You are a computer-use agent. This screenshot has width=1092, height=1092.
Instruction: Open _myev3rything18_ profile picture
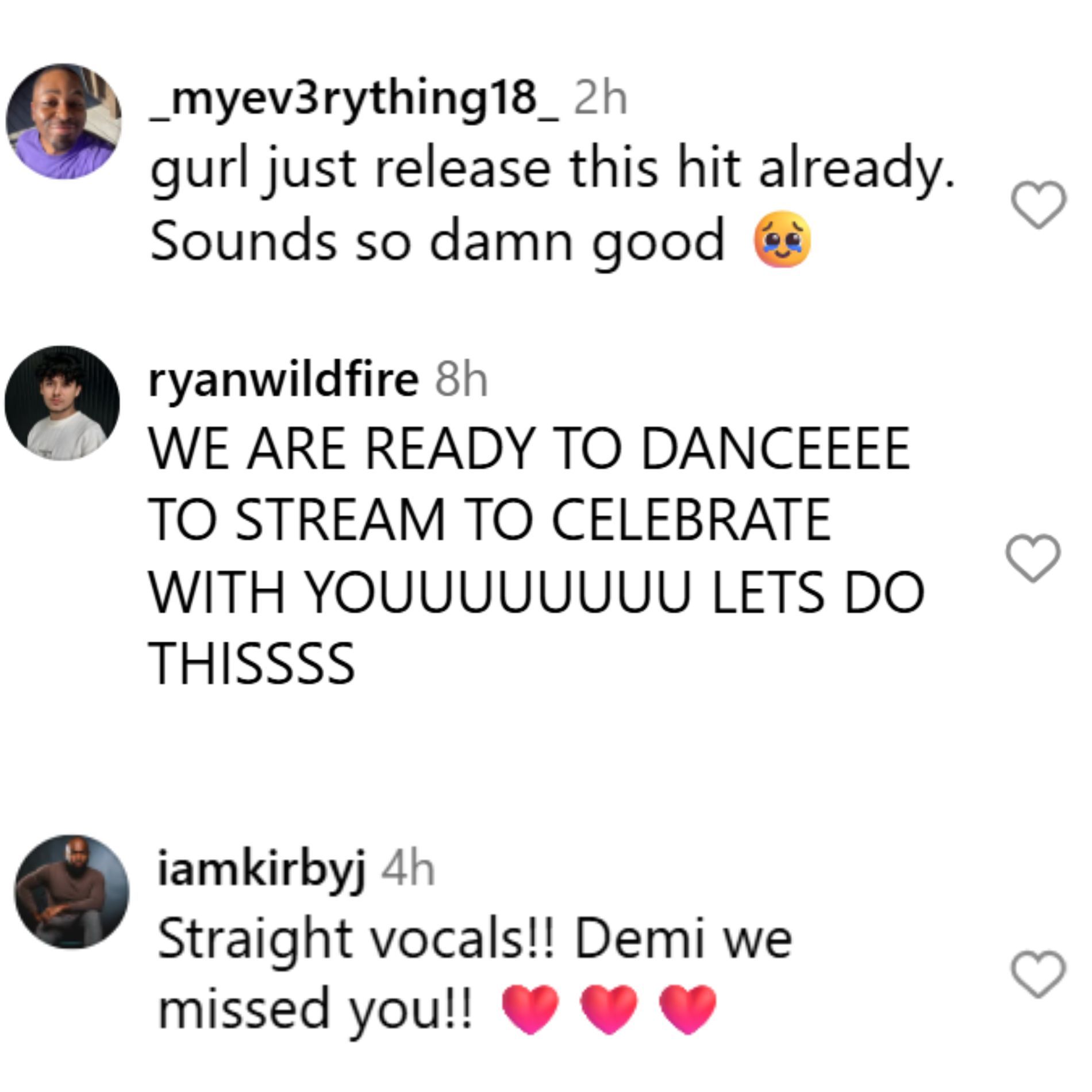(64, 121)
